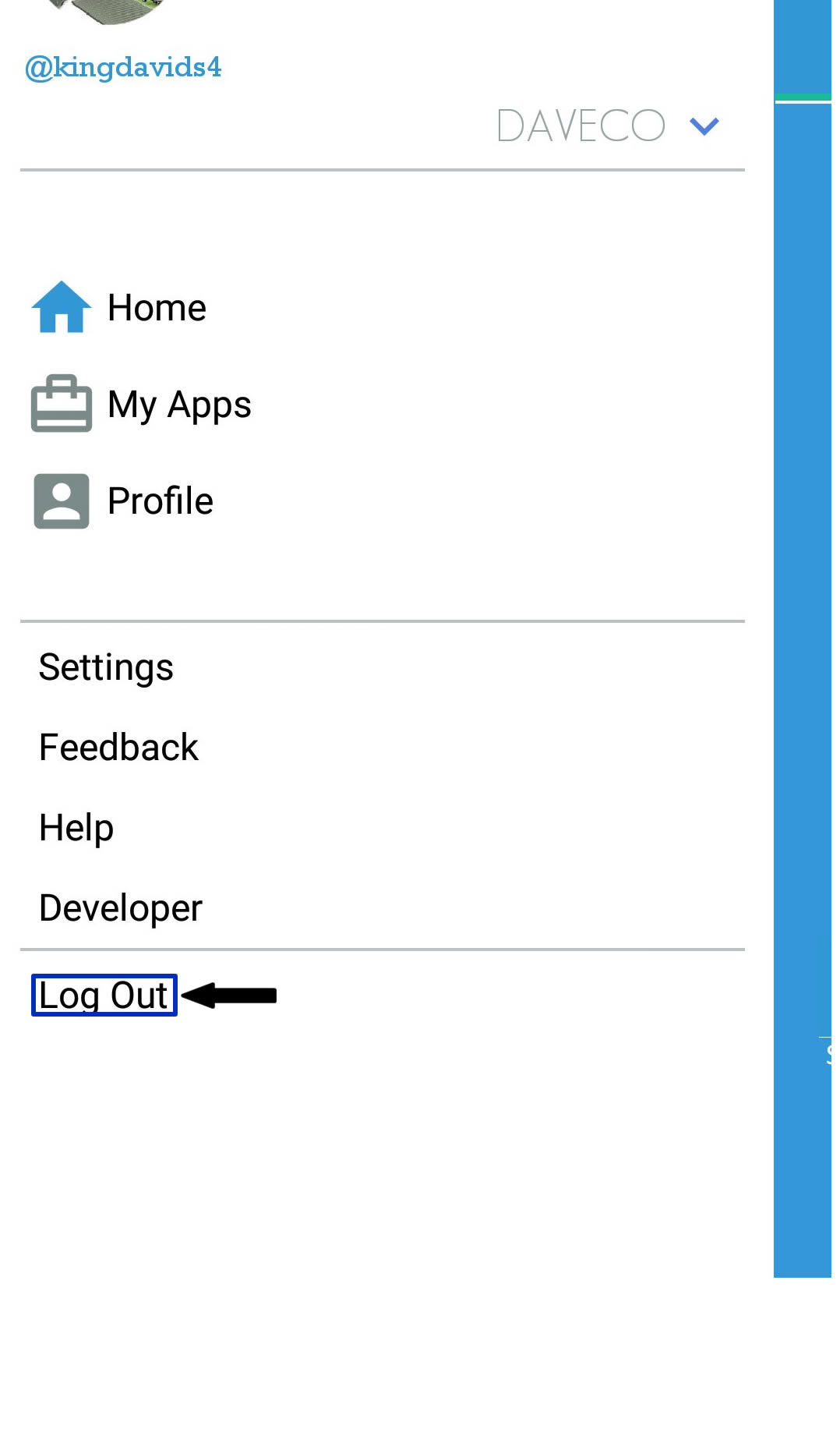Open Settings
The image size is (840, 1443).
coord(106,667)
